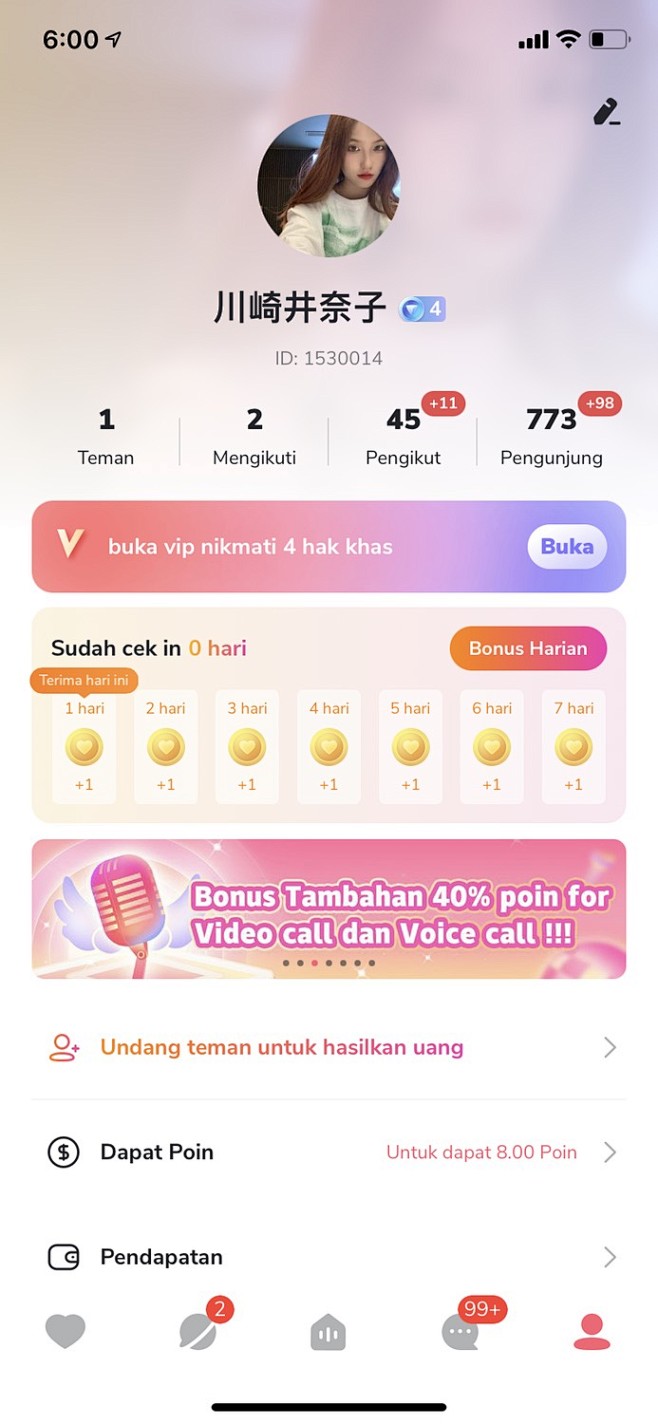Open the messages tab with 99+ badge
Screen dimensions: 658x1424
point(460,1332)
